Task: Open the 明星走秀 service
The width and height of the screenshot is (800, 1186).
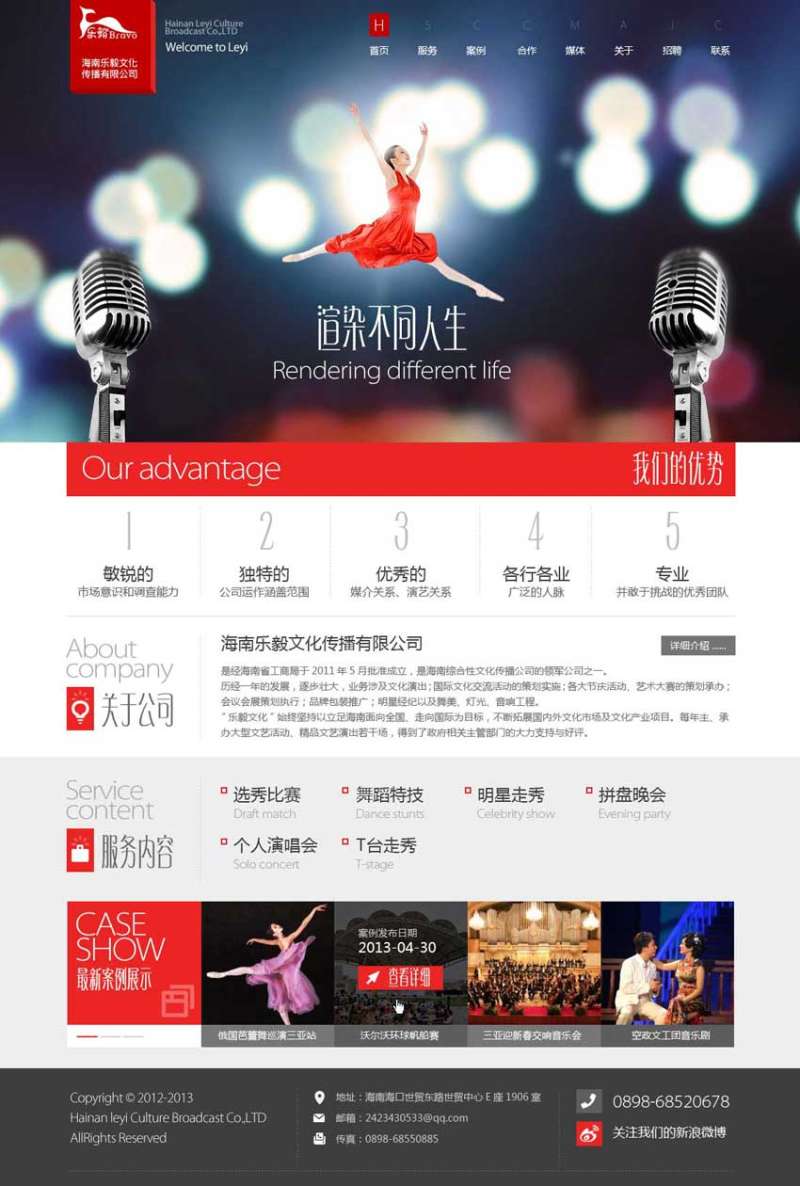Action: pyautogui.click(x=510, y=796)
